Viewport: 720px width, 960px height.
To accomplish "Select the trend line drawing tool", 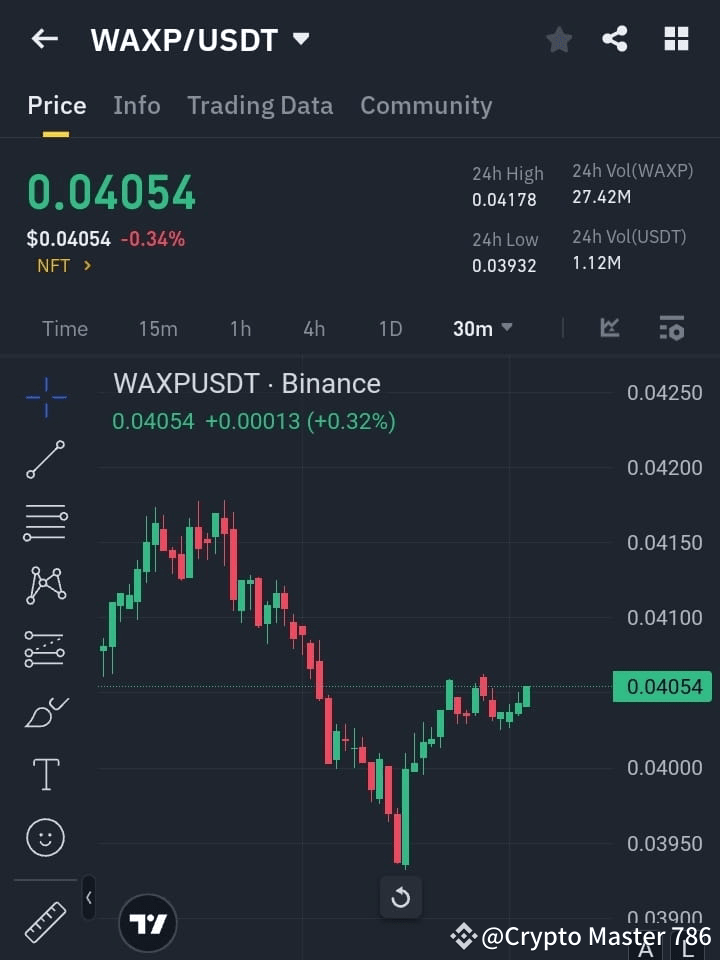I will tap(45, 459).
